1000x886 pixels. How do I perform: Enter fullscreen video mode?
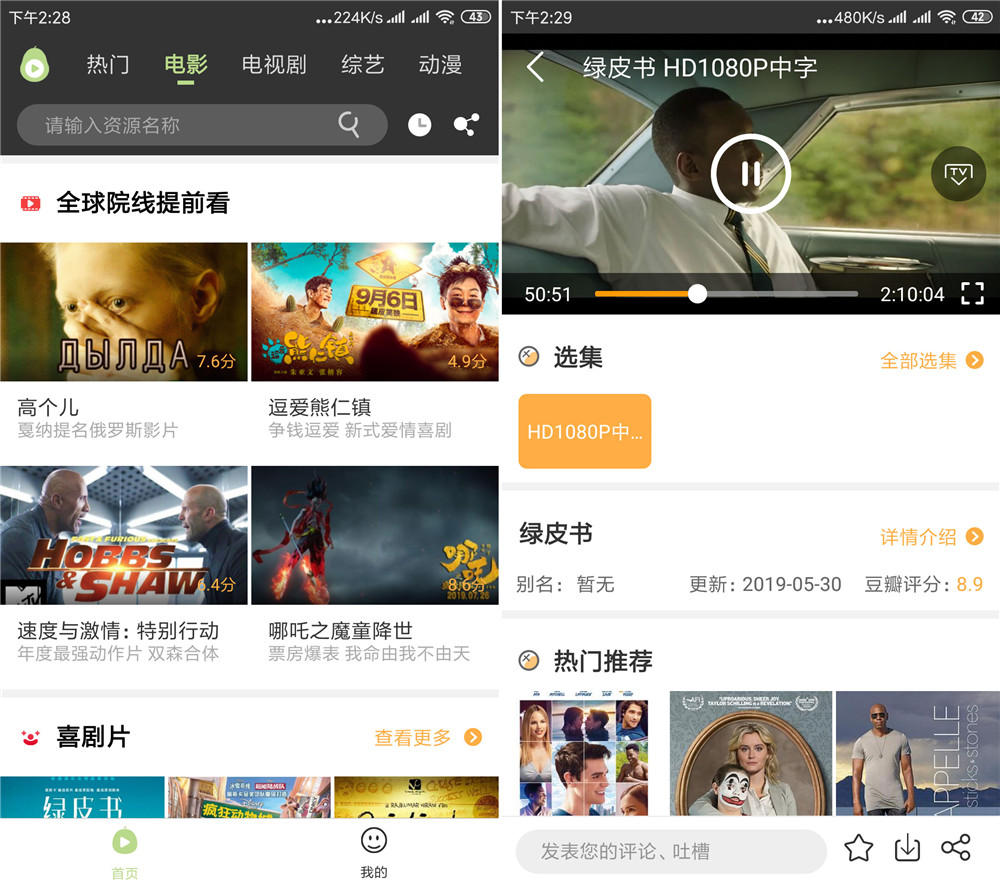coord(973,293)
